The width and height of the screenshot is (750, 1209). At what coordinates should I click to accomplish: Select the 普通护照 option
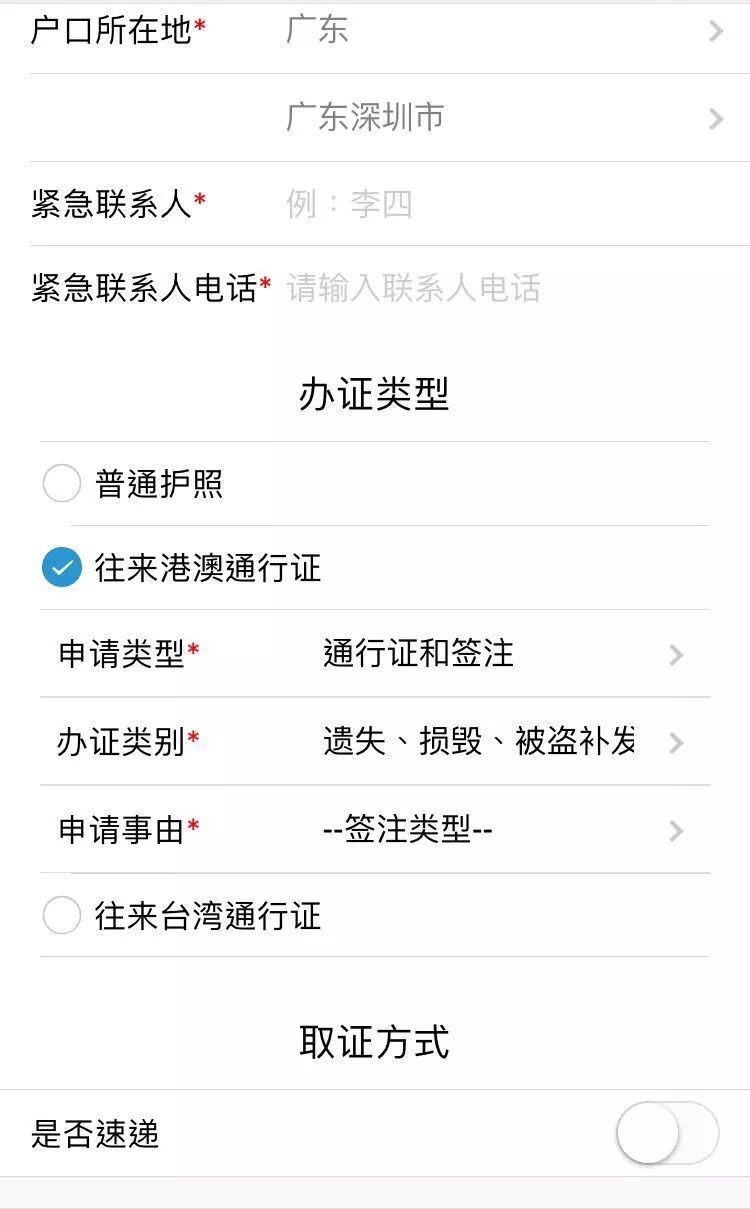62,485
